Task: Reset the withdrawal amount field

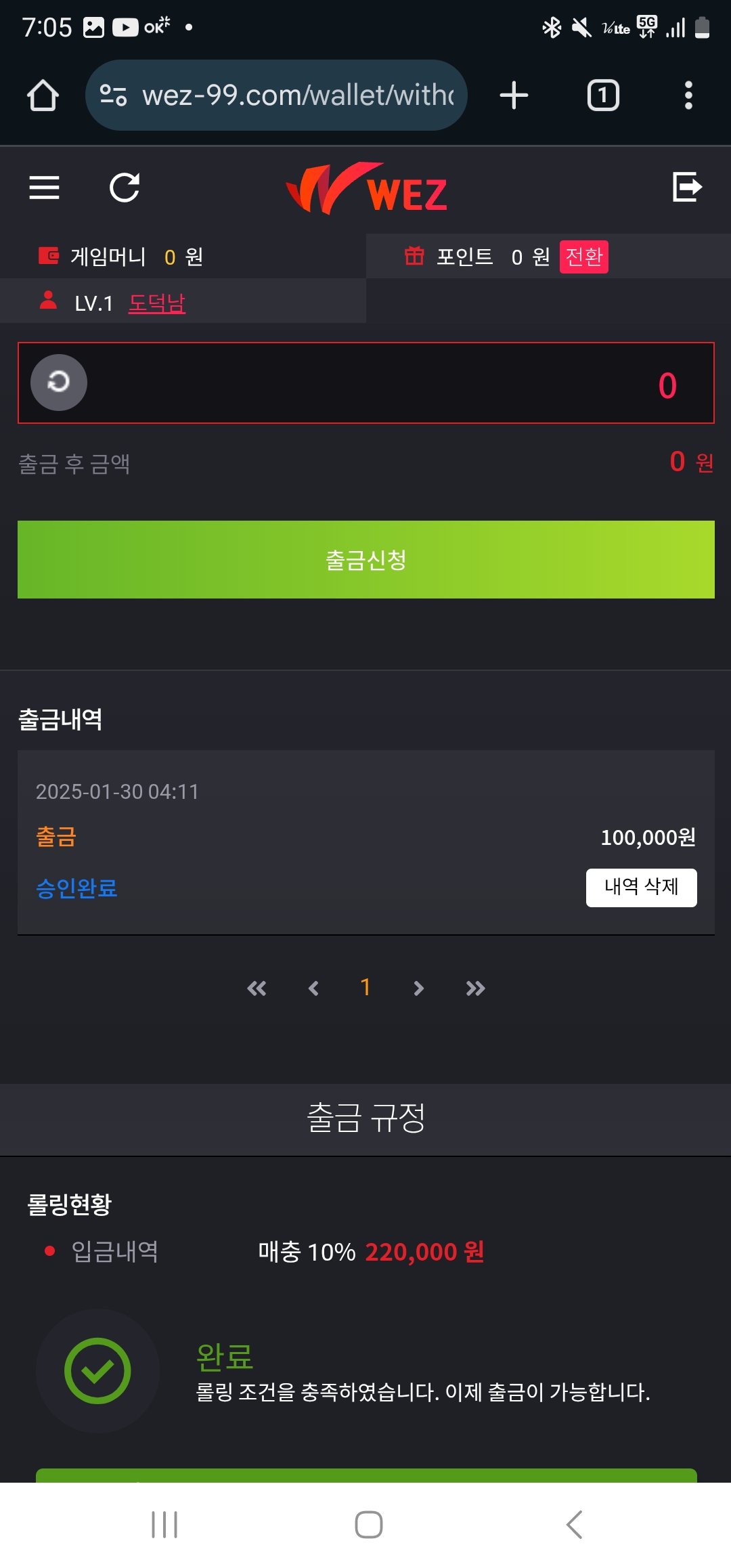Action: click(59, 383)
